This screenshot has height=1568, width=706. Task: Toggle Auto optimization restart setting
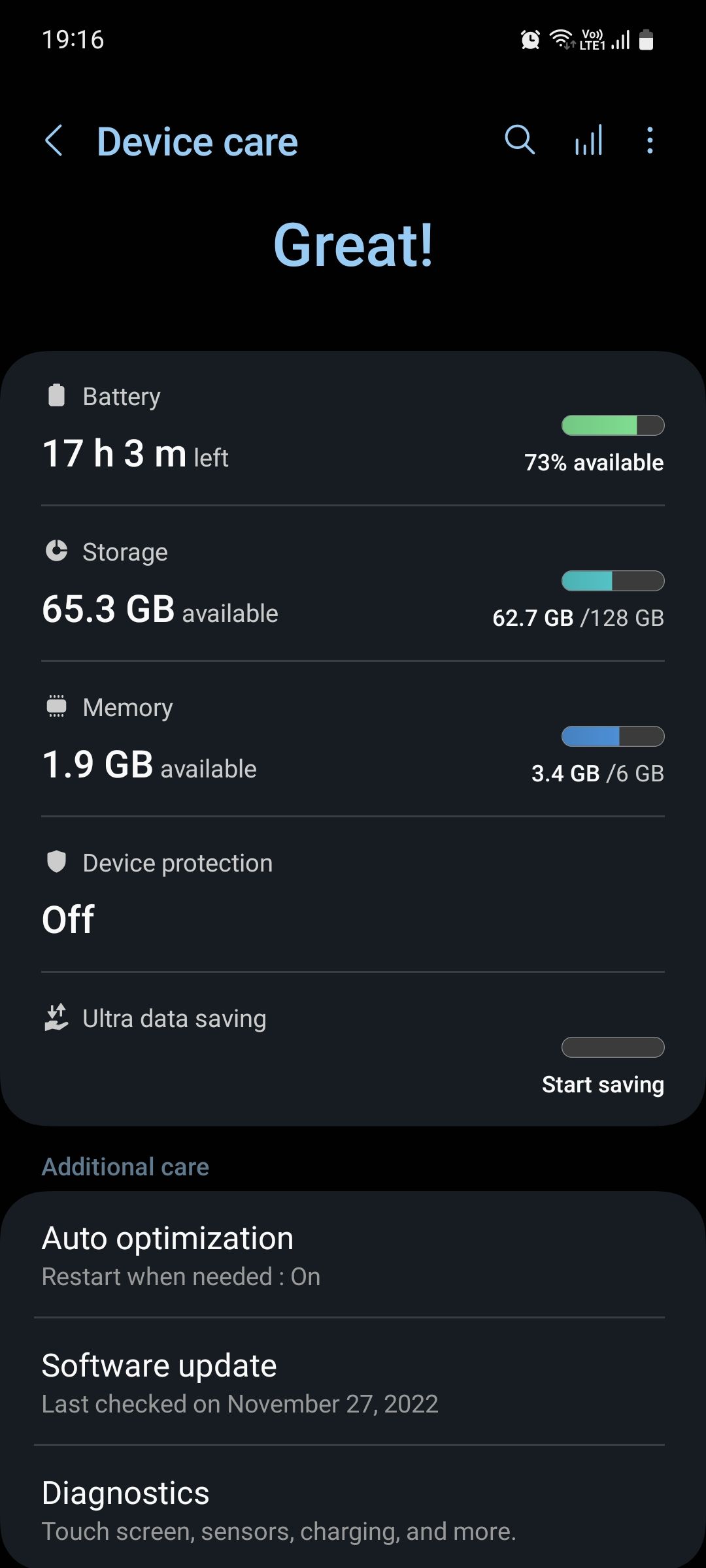(353, 1254)
